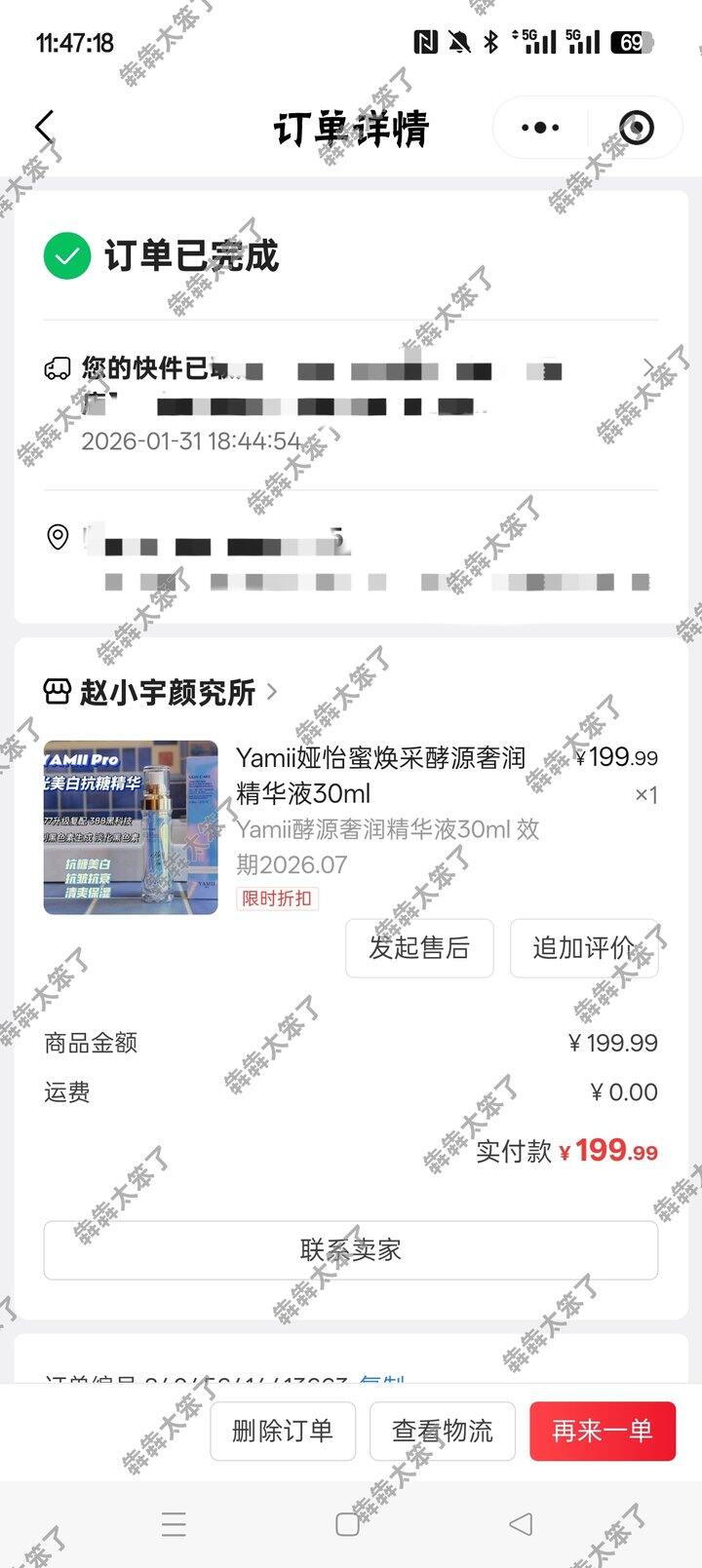Image resolution: width=702 pixels, height=1568 pixels.
Task: Close the mini program via circle icon
Action: [637, 128]
